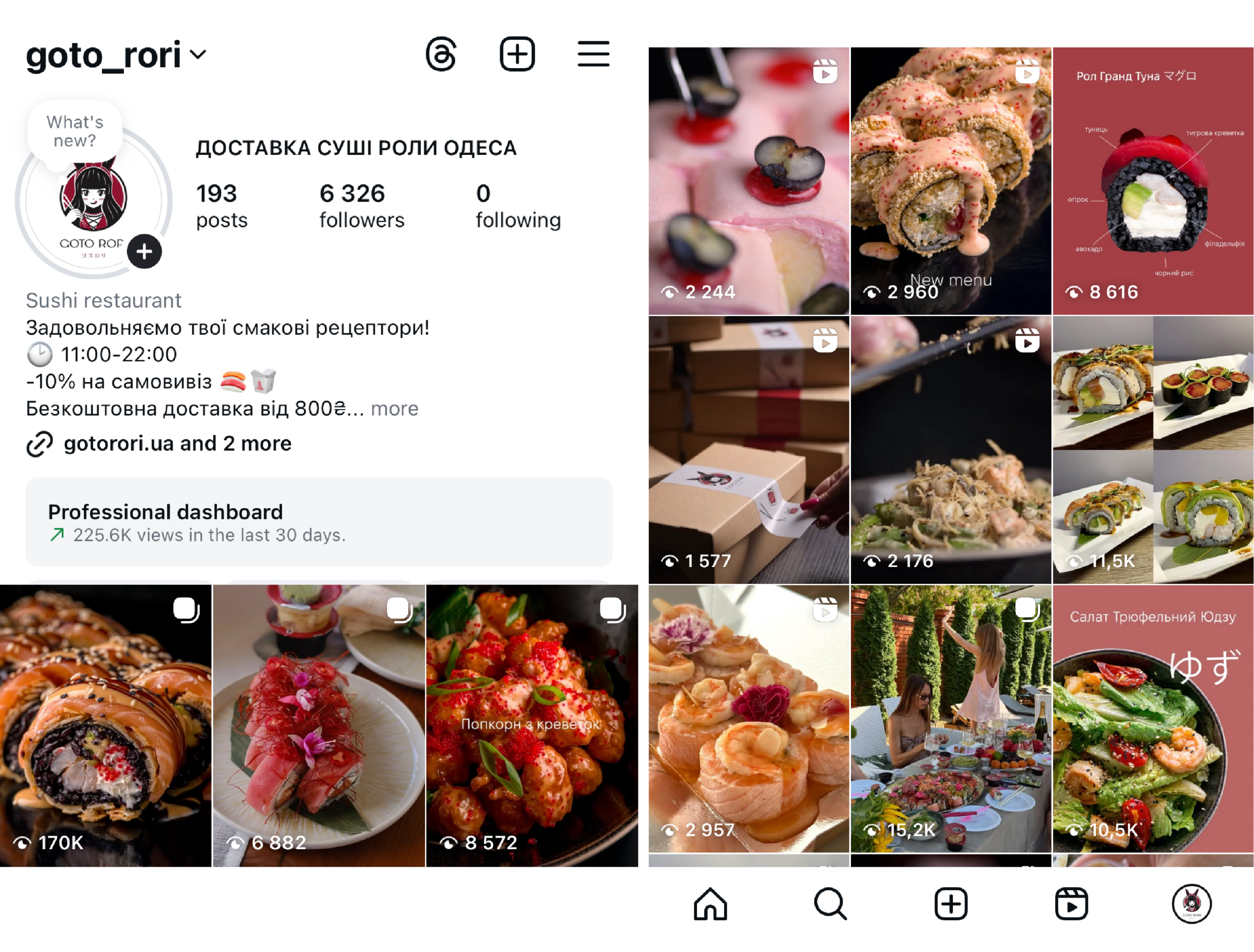Add a story with the plus badge
Image resolution: width=1254 pixels, height=952 pixels.
click(145, 251)
